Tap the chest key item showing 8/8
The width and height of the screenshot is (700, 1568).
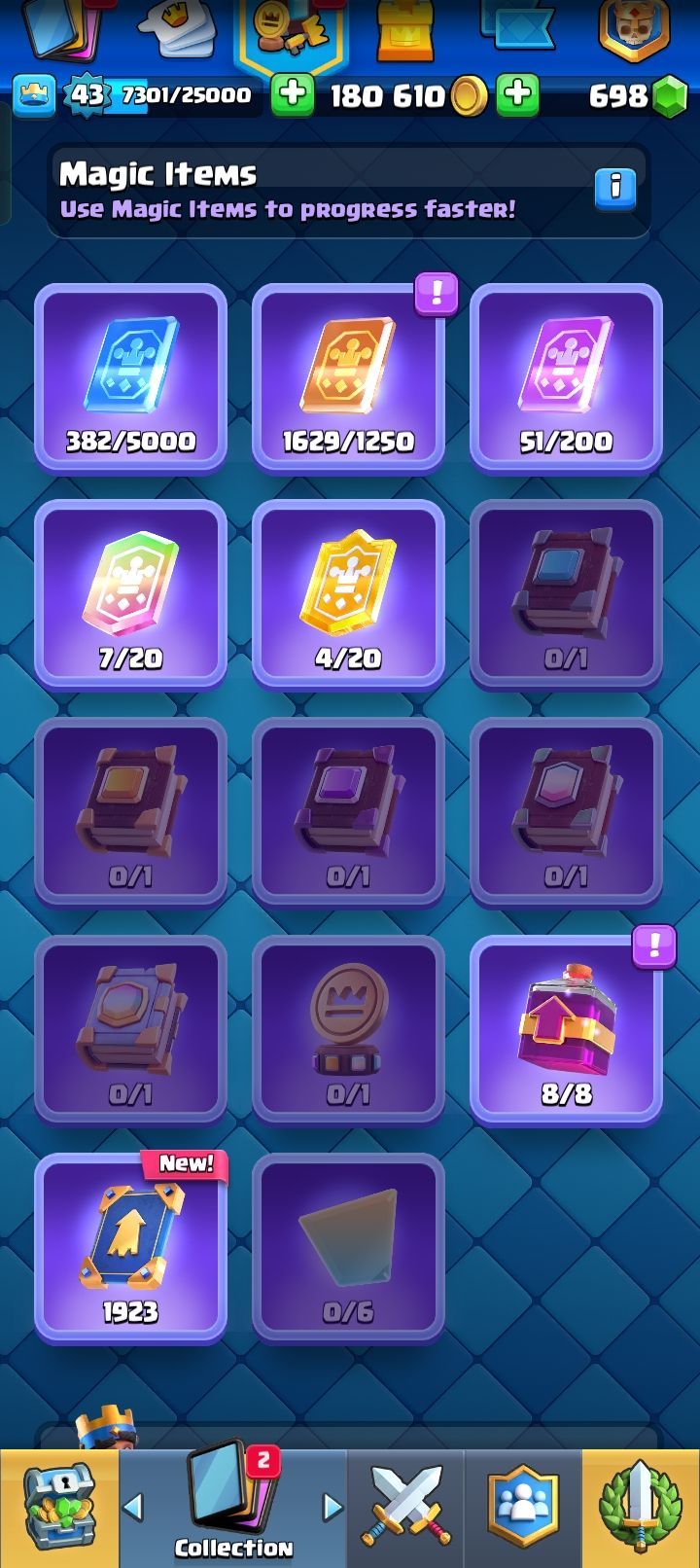tap(566, 1031)
